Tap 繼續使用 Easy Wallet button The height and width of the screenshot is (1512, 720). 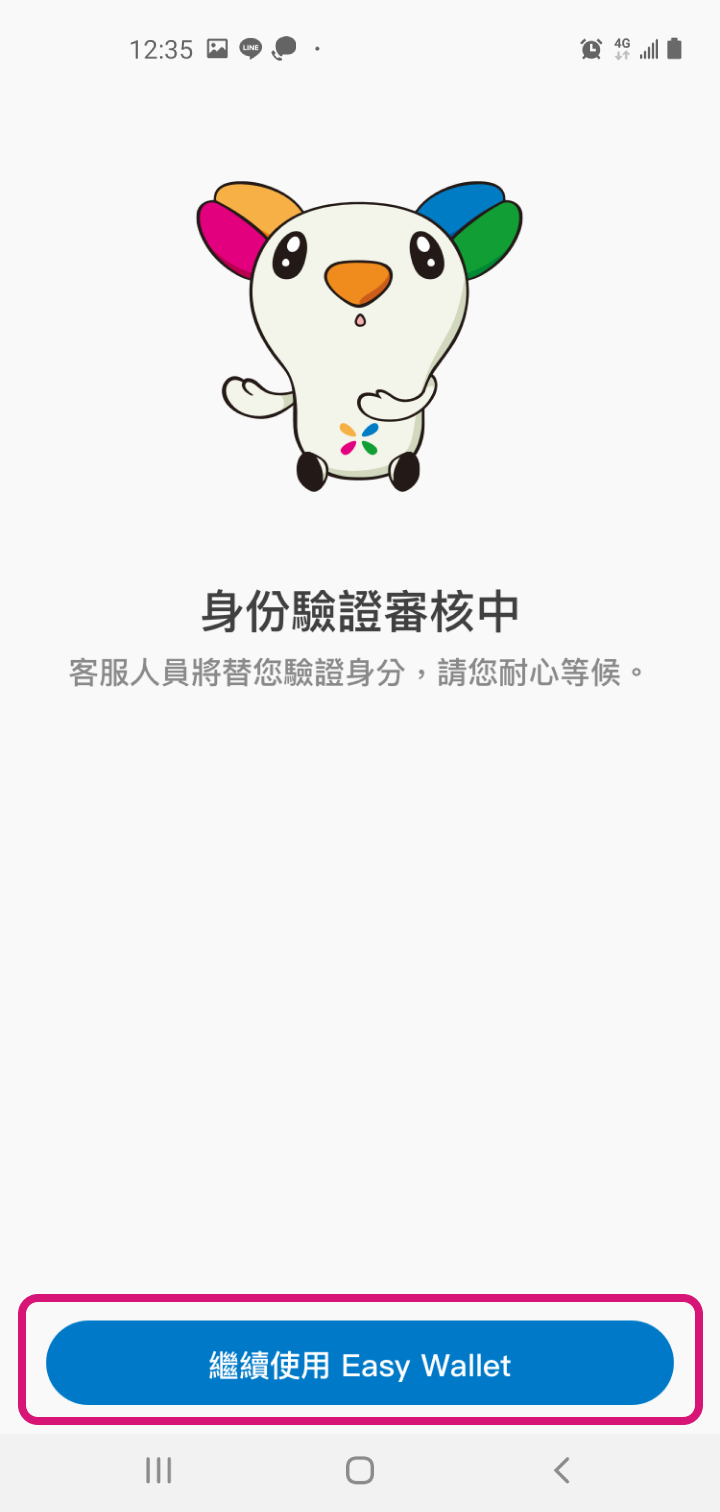(x=360, y=1364)
